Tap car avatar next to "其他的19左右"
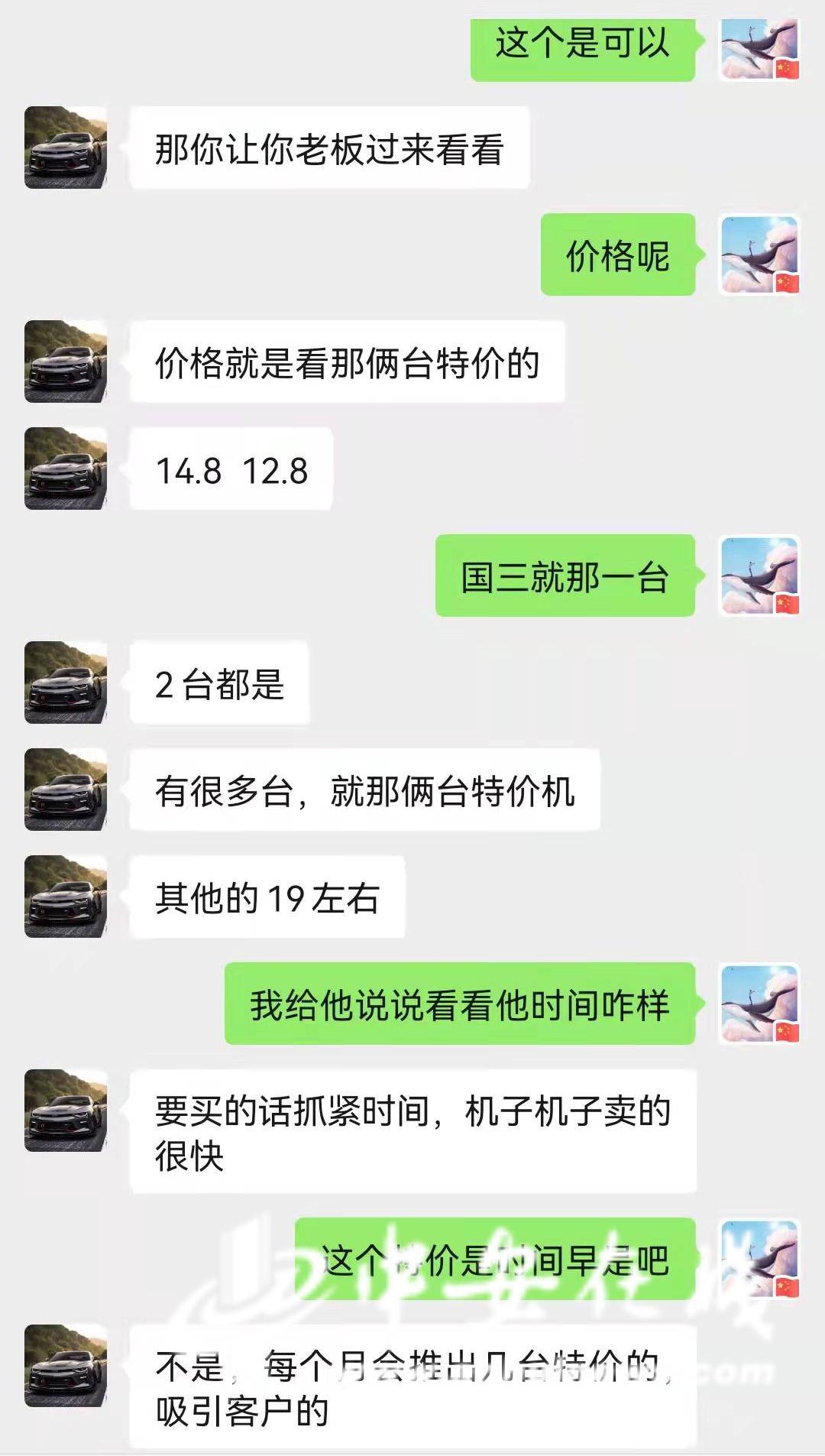 [66, 897]
